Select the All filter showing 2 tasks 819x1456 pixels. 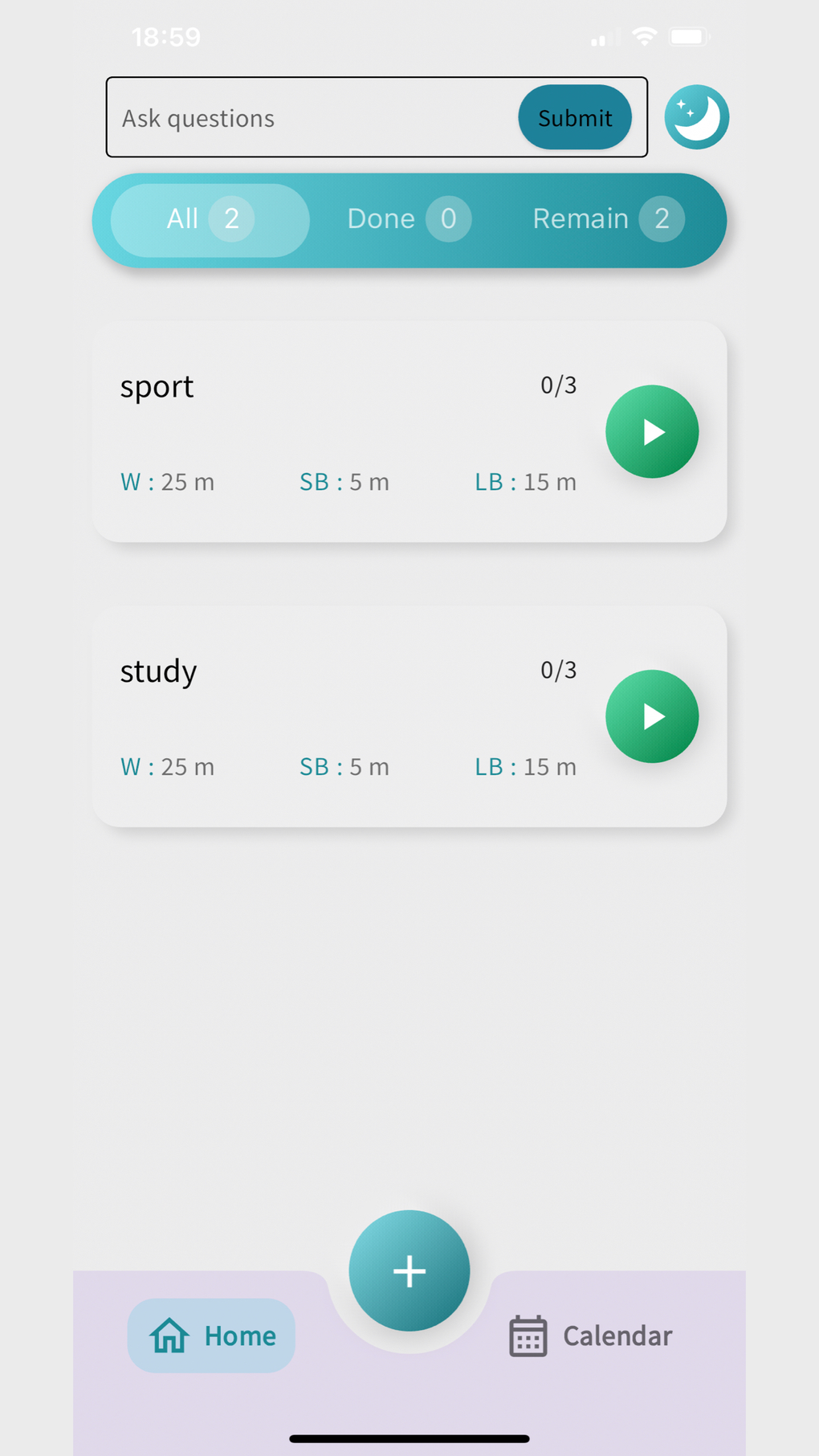click(x=203, y=219)
